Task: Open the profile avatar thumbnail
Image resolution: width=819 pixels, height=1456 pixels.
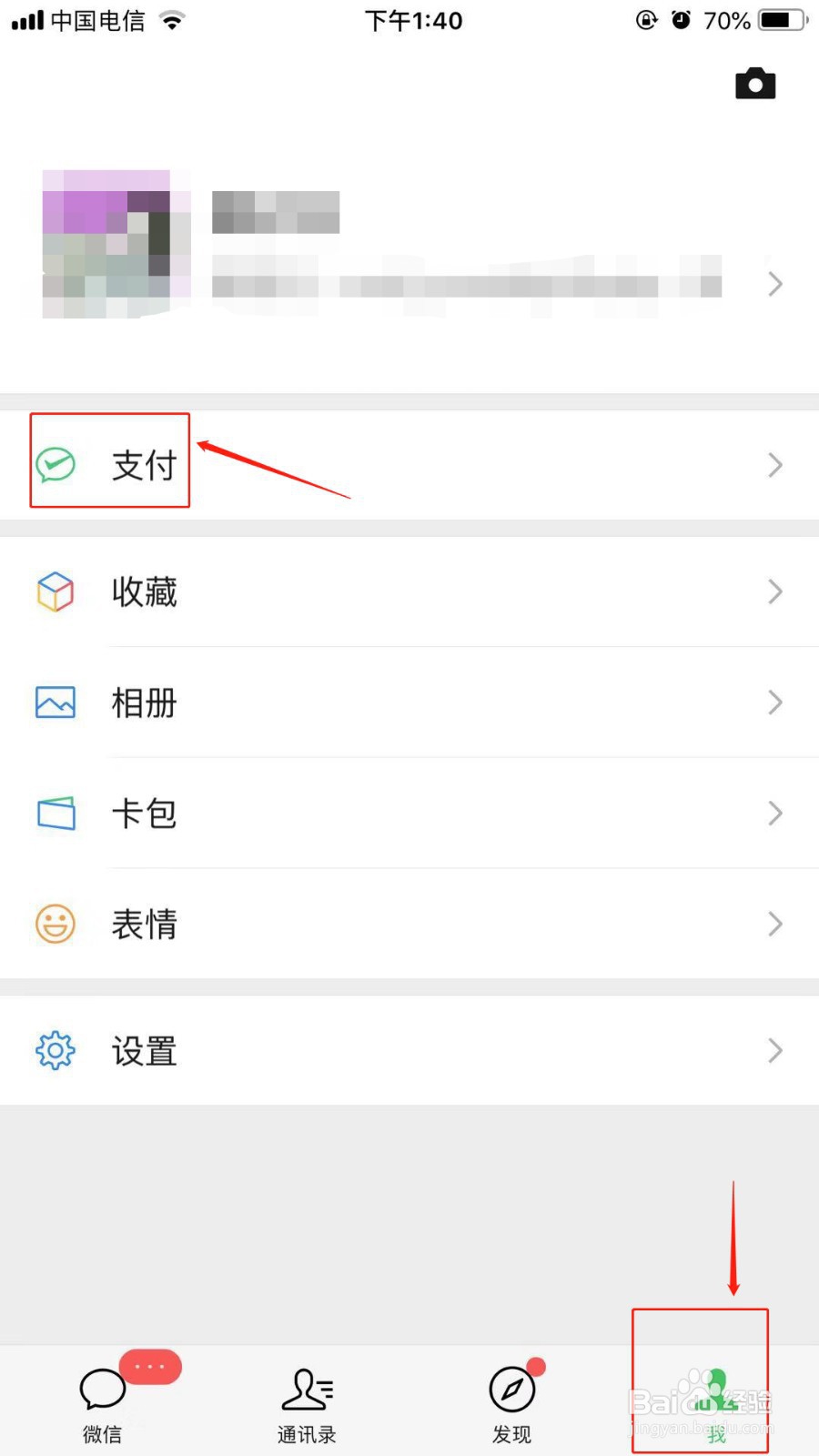Action: coord(116,244)
